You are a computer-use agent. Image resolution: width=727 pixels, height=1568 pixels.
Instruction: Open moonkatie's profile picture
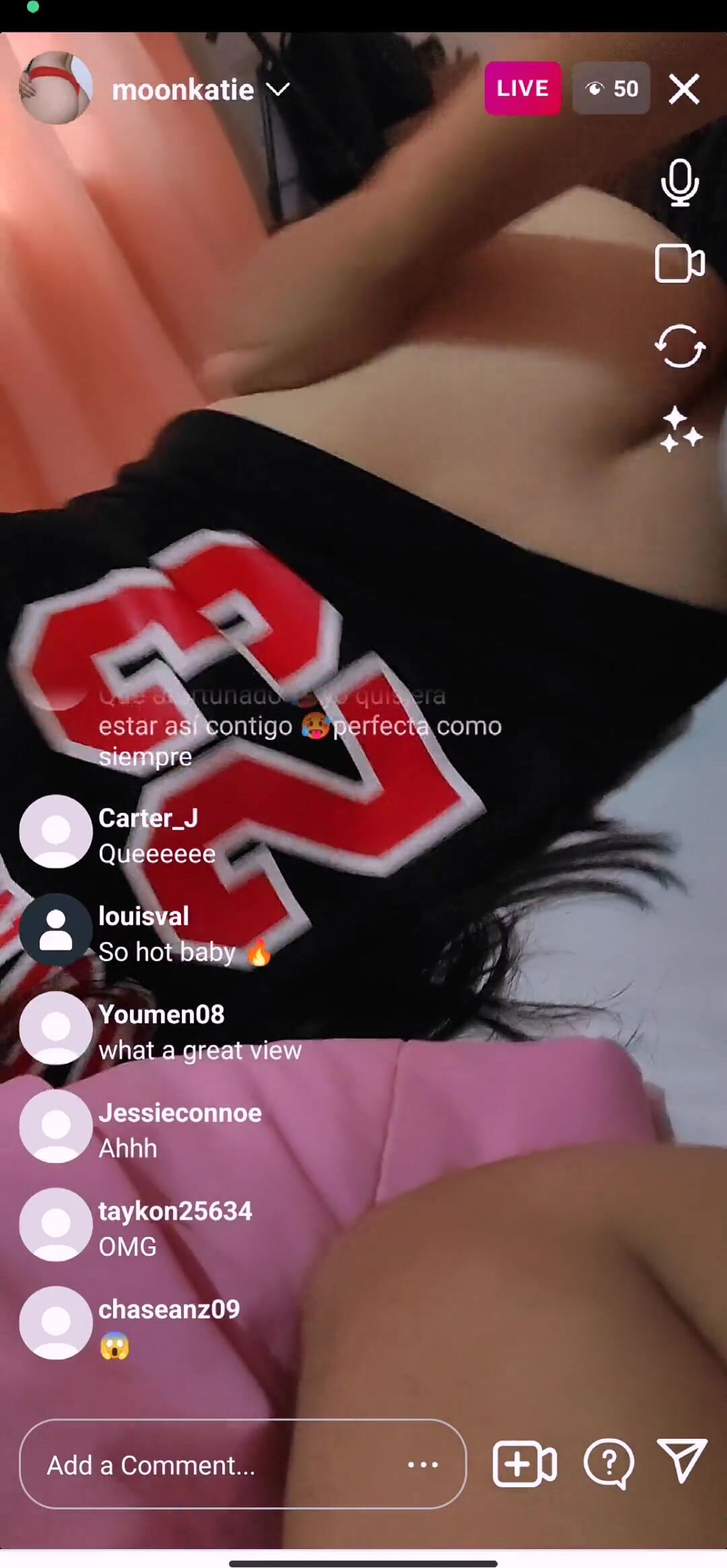click(56, 88)
